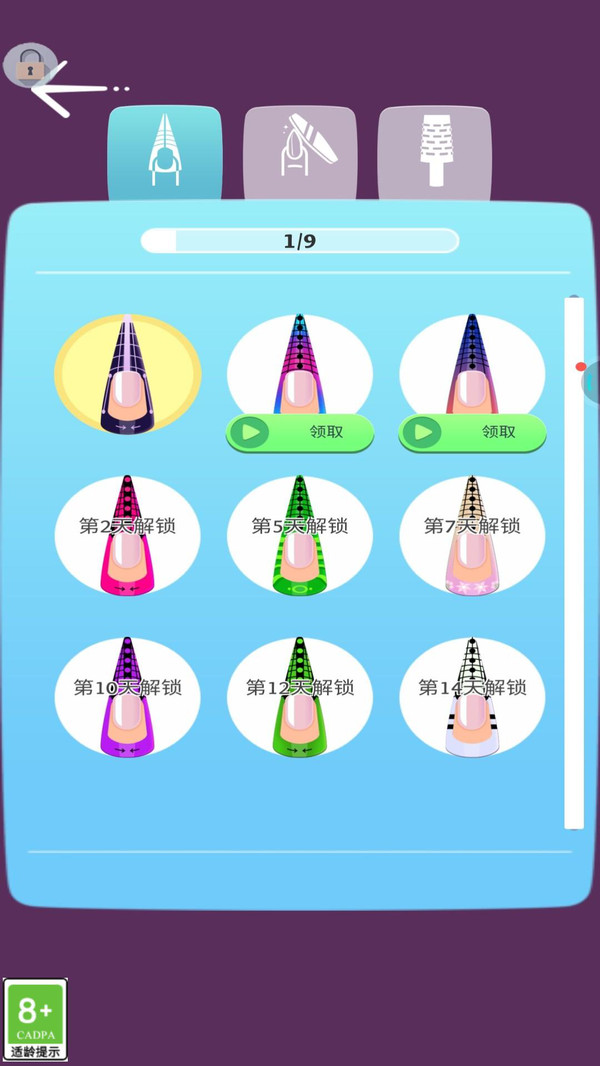Switch to the nail shape tab
This screenshot has height=1066, width=600.
(164, 153)
